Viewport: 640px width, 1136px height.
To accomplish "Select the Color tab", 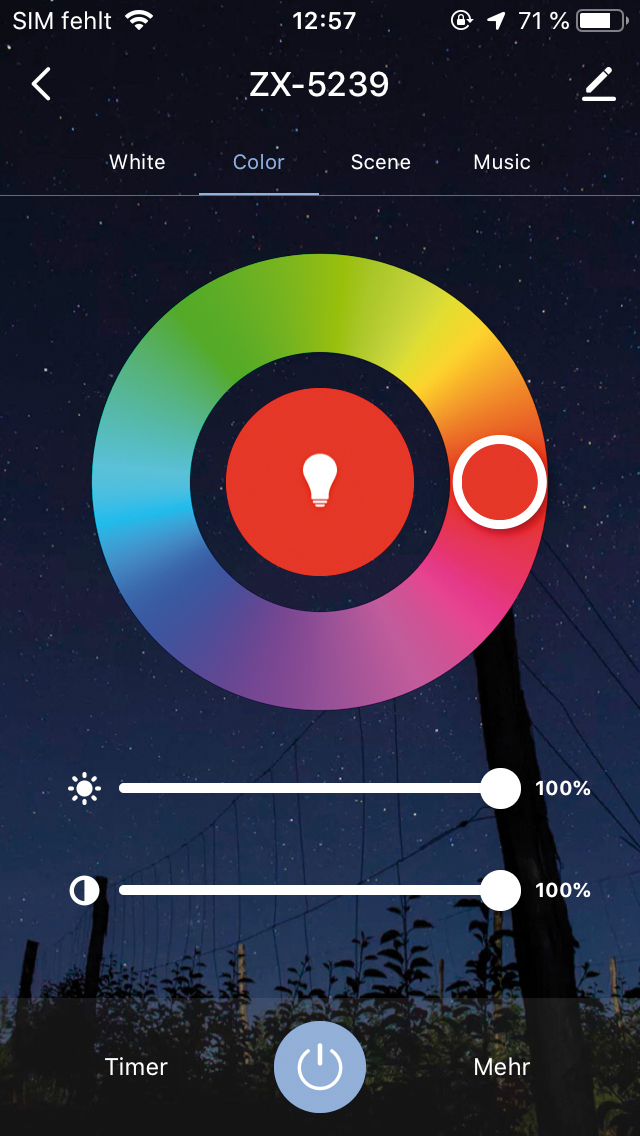I will pos(259,162).
